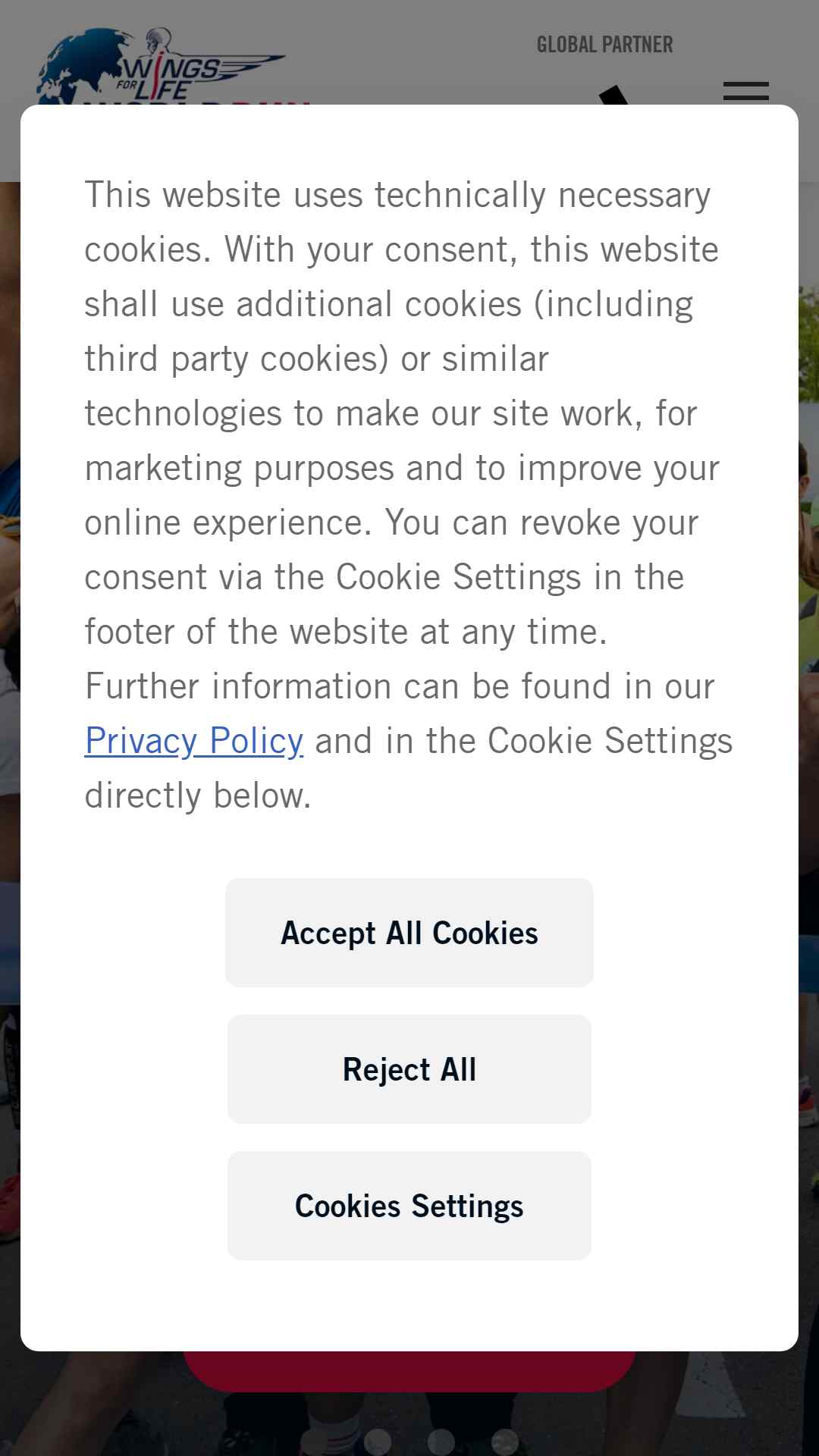The width and height of the screenshot is (819, 1456).
Task: Open Cookies Settings
Action: (409, 1206)
